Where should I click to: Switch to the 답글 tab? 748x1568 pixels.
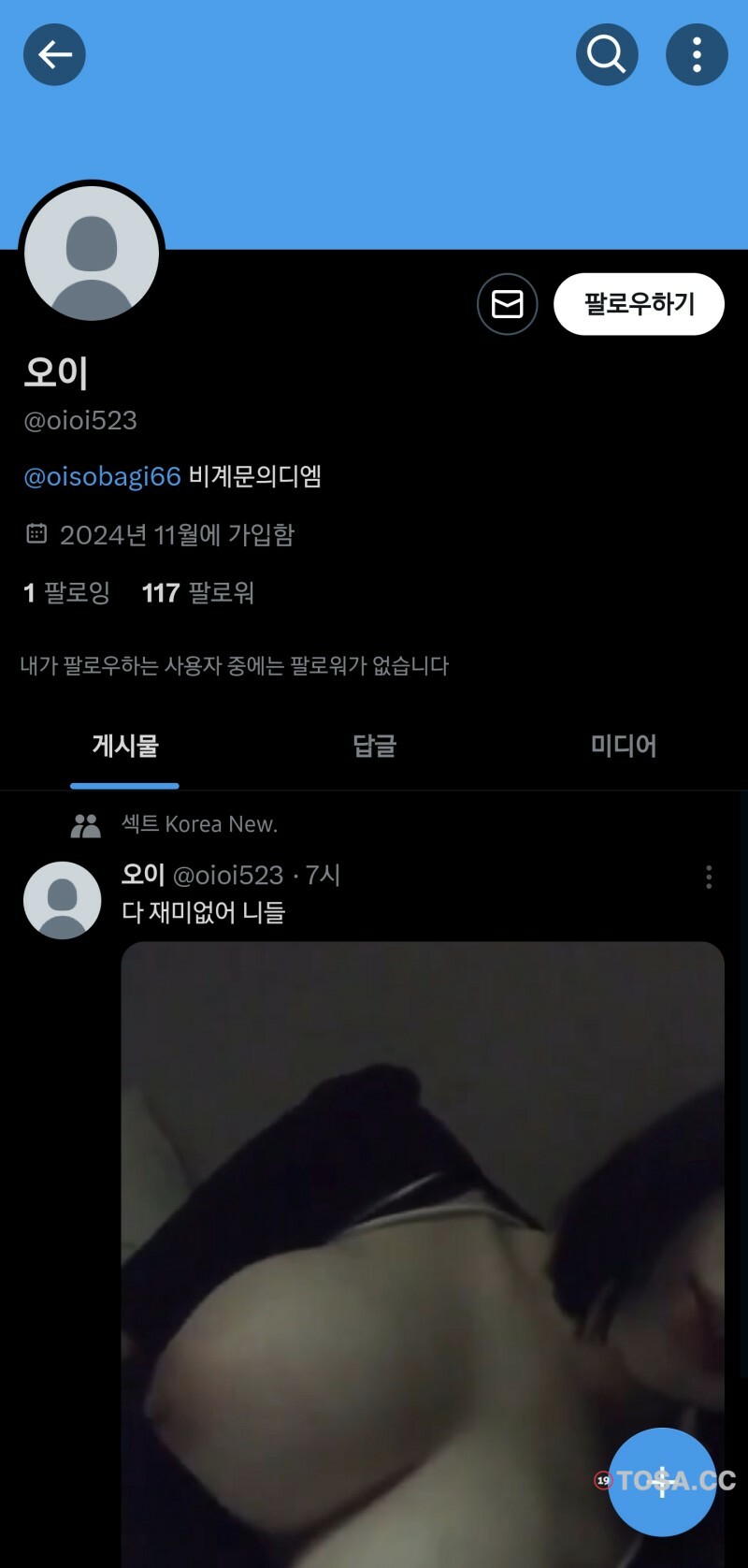point(374,746)
